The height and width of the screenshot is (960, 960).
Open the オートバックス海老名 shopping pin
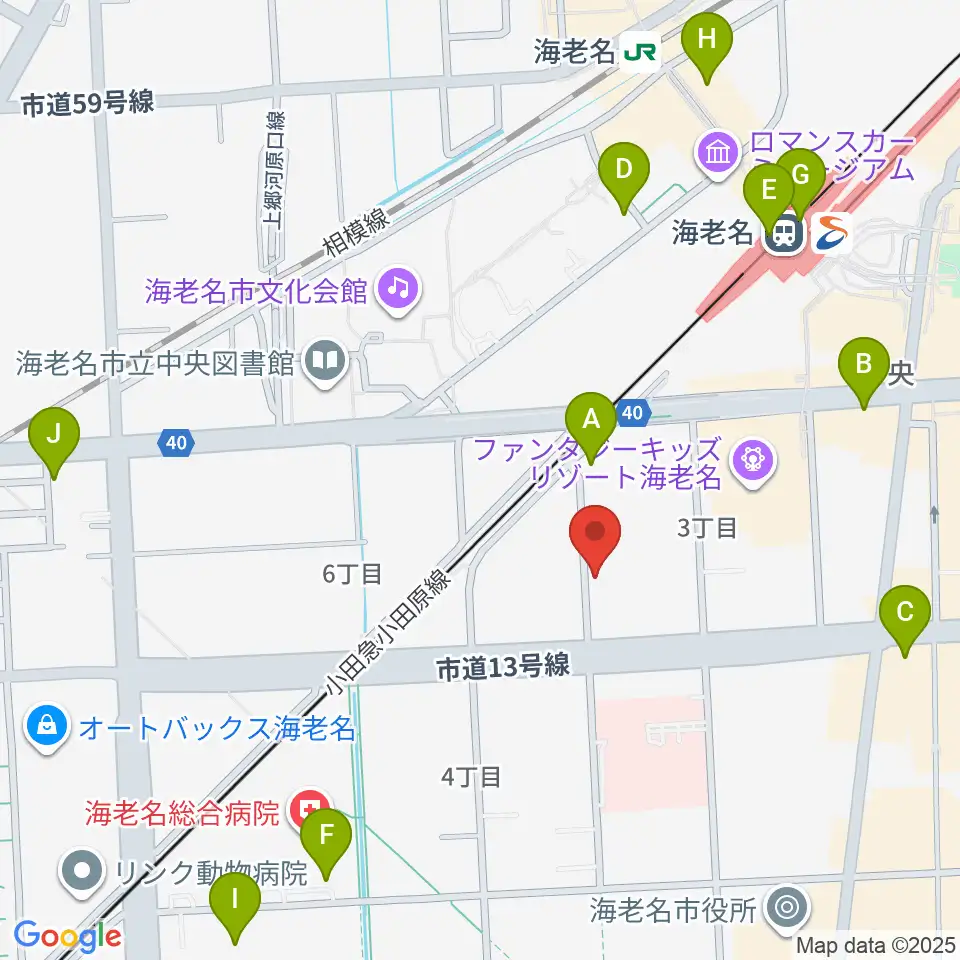pos(47,728)
